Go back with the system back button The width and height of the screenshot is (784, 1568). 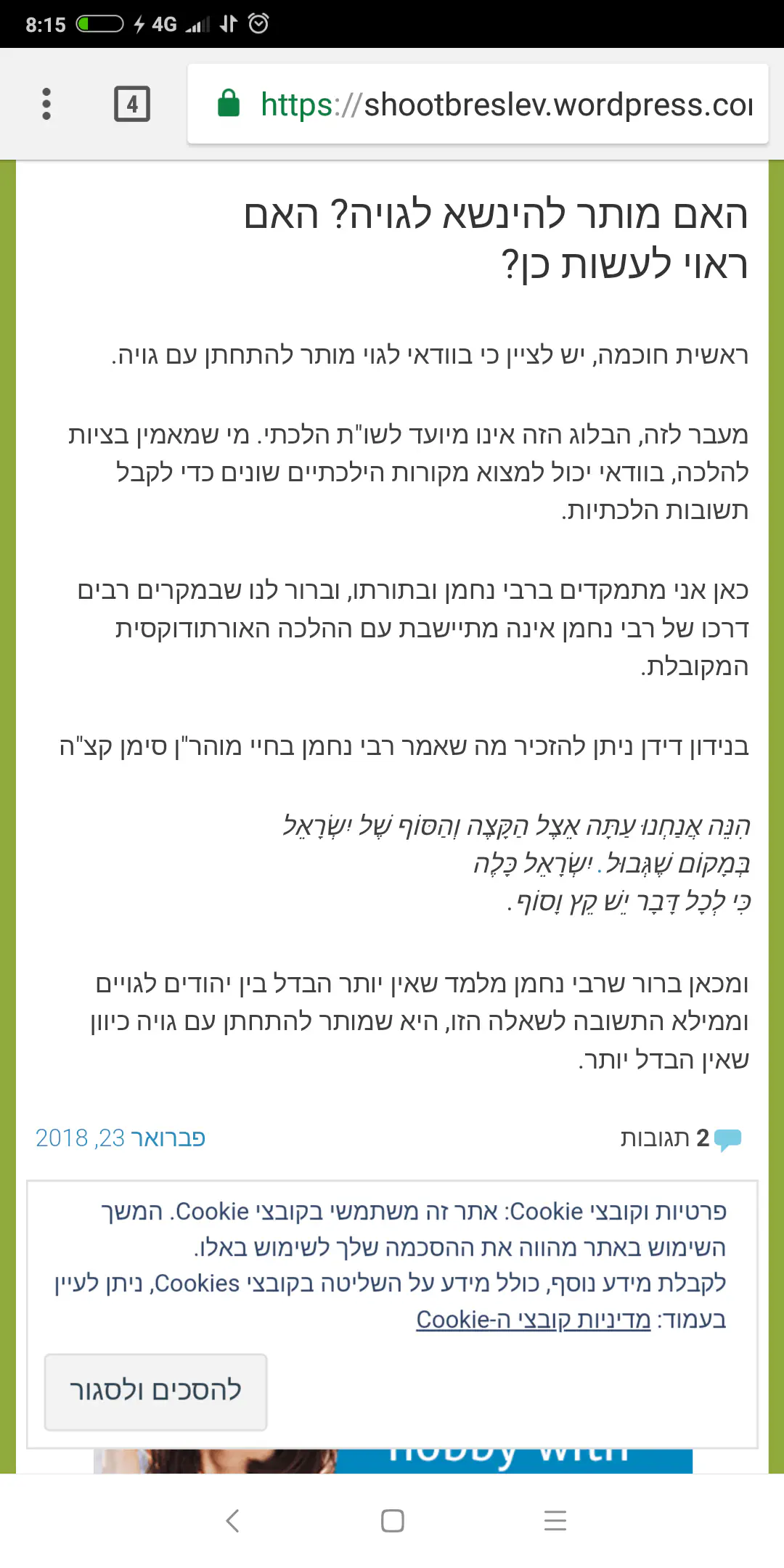(x=233, y=1521)
